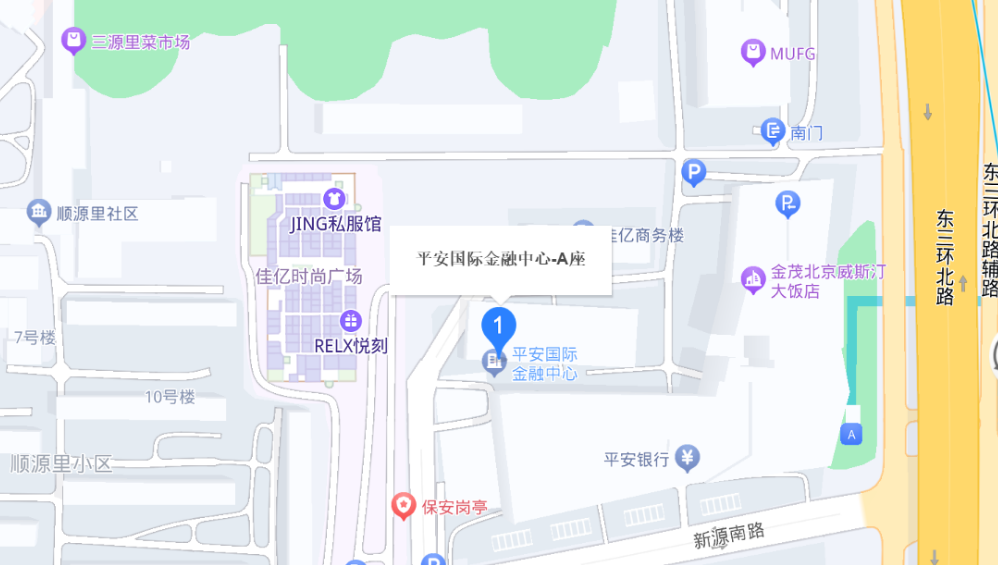Select the 三源里菜市场 map pin
The height and width of the screenshot is (565, 998).
pos(73,41)
